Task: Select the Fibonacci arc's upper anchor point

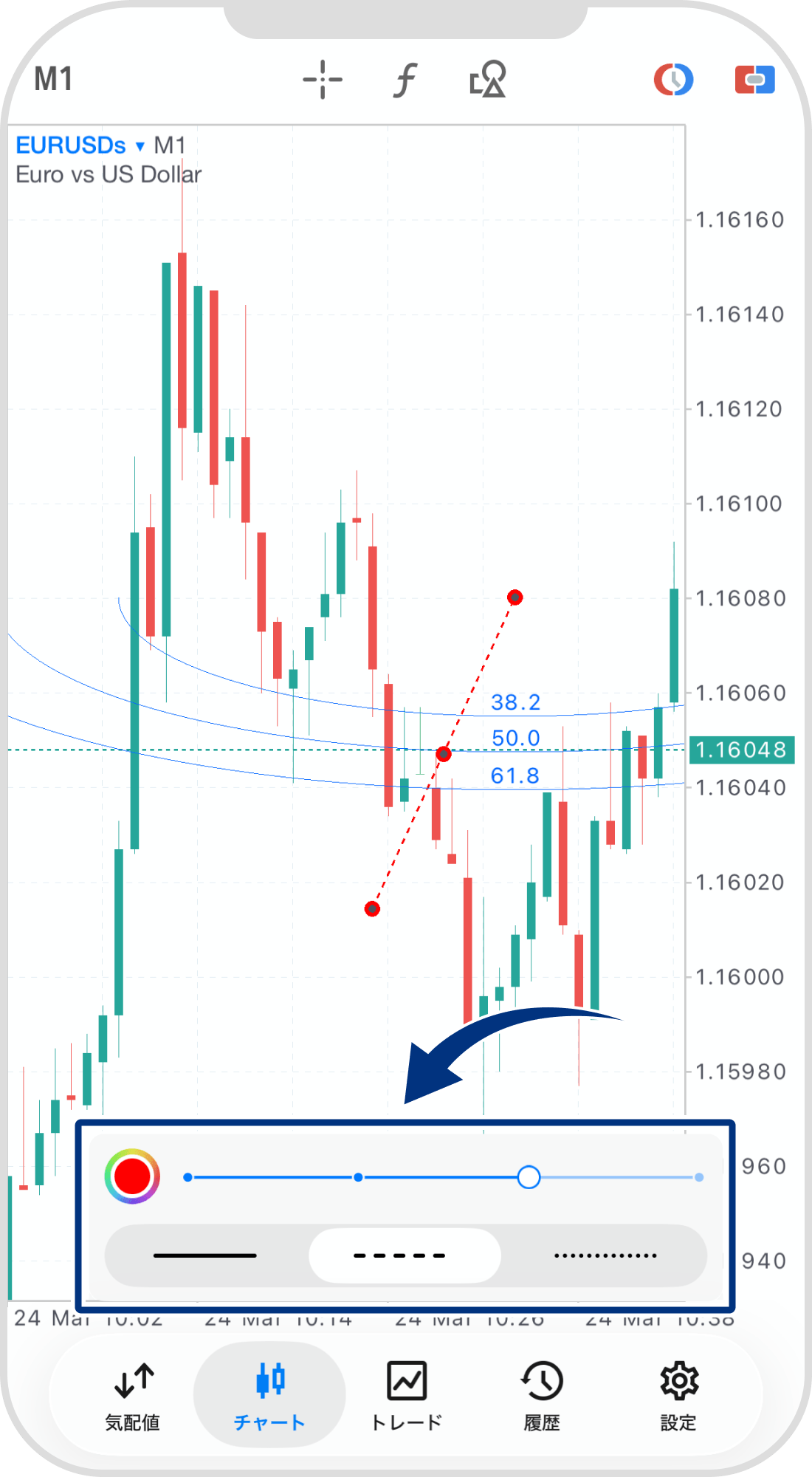Action: click(515, 597)
